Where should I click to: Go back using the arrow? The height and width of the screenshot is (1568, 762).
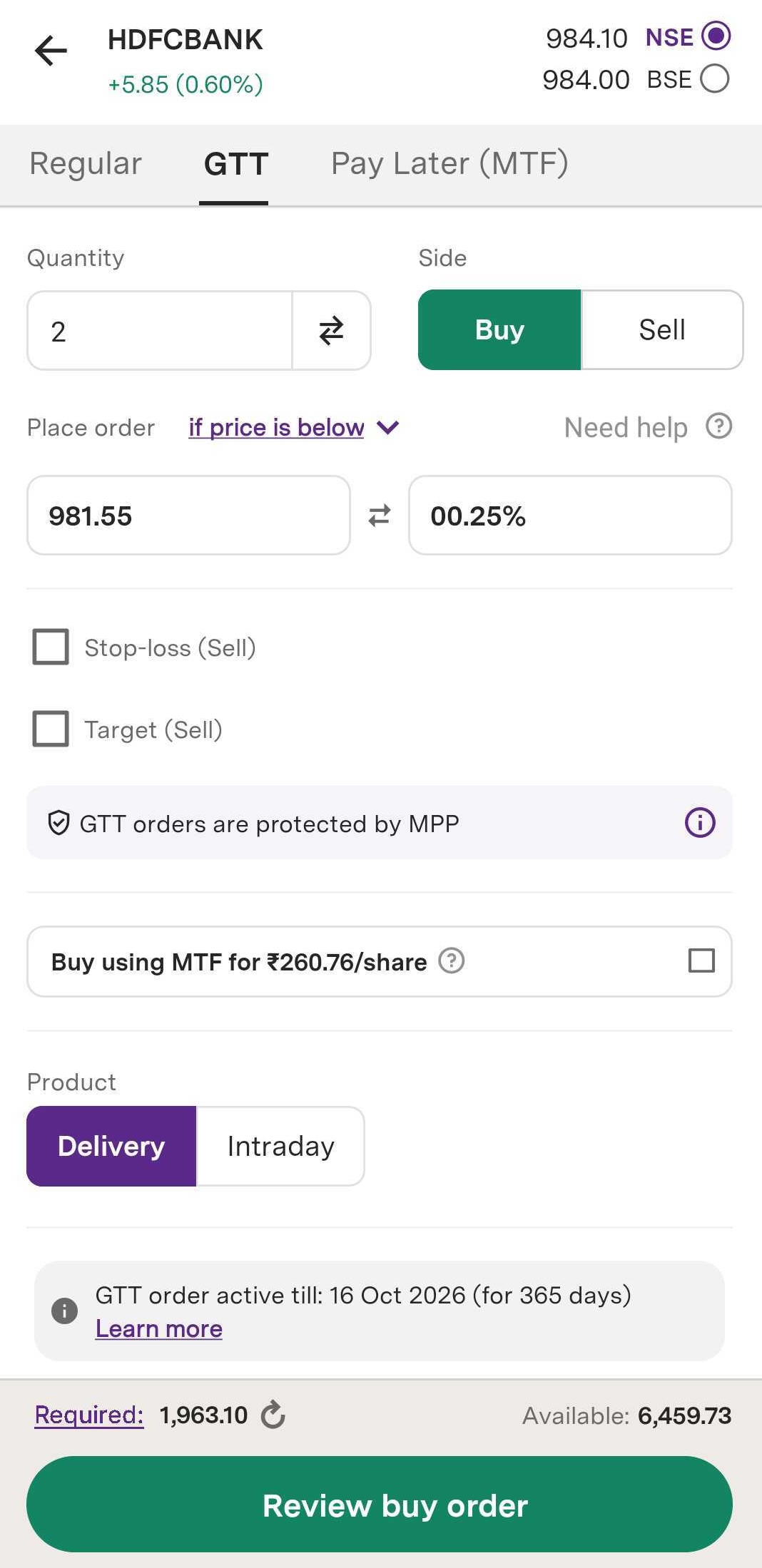[x=51, y=51]
